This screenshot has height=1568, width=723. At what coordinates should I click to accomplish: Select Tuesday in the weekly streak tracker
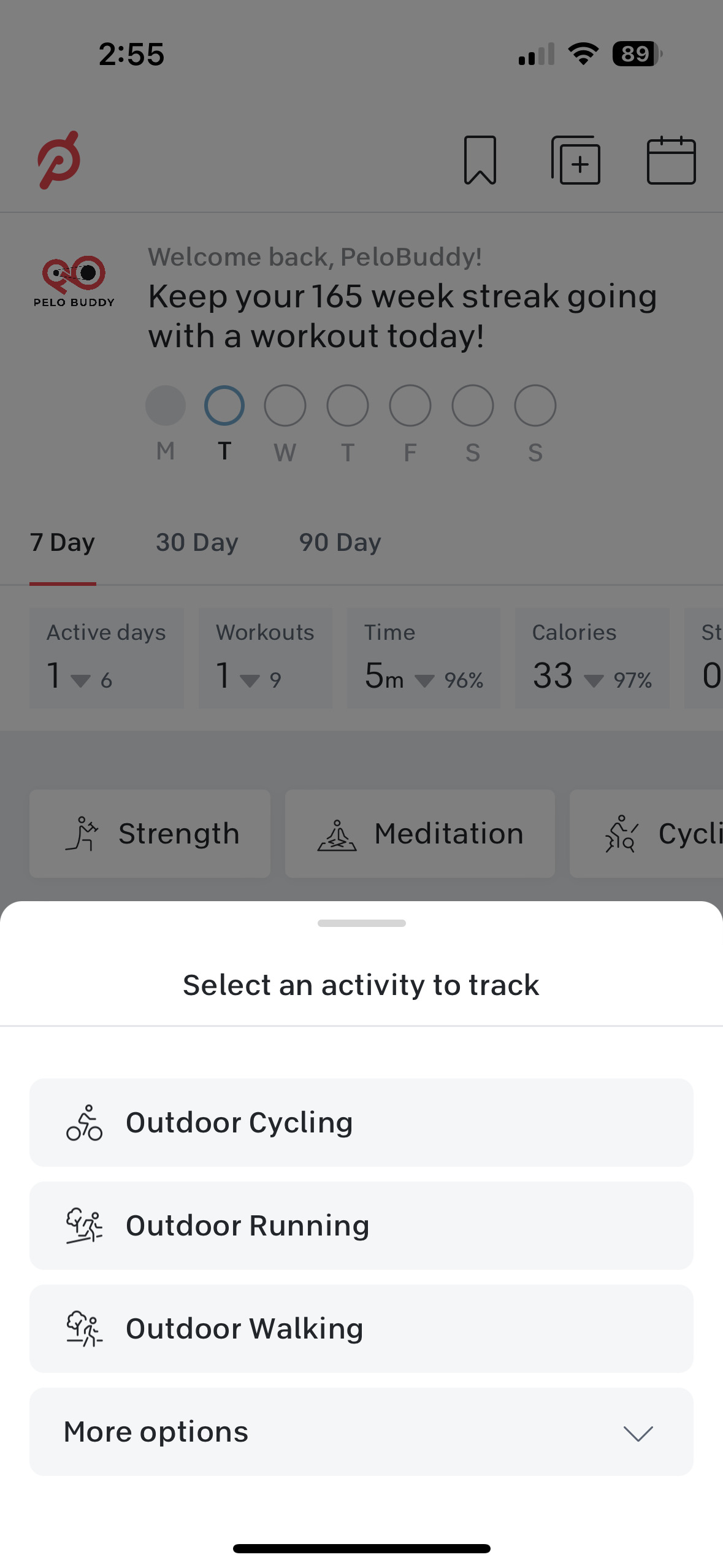[224, 405]
